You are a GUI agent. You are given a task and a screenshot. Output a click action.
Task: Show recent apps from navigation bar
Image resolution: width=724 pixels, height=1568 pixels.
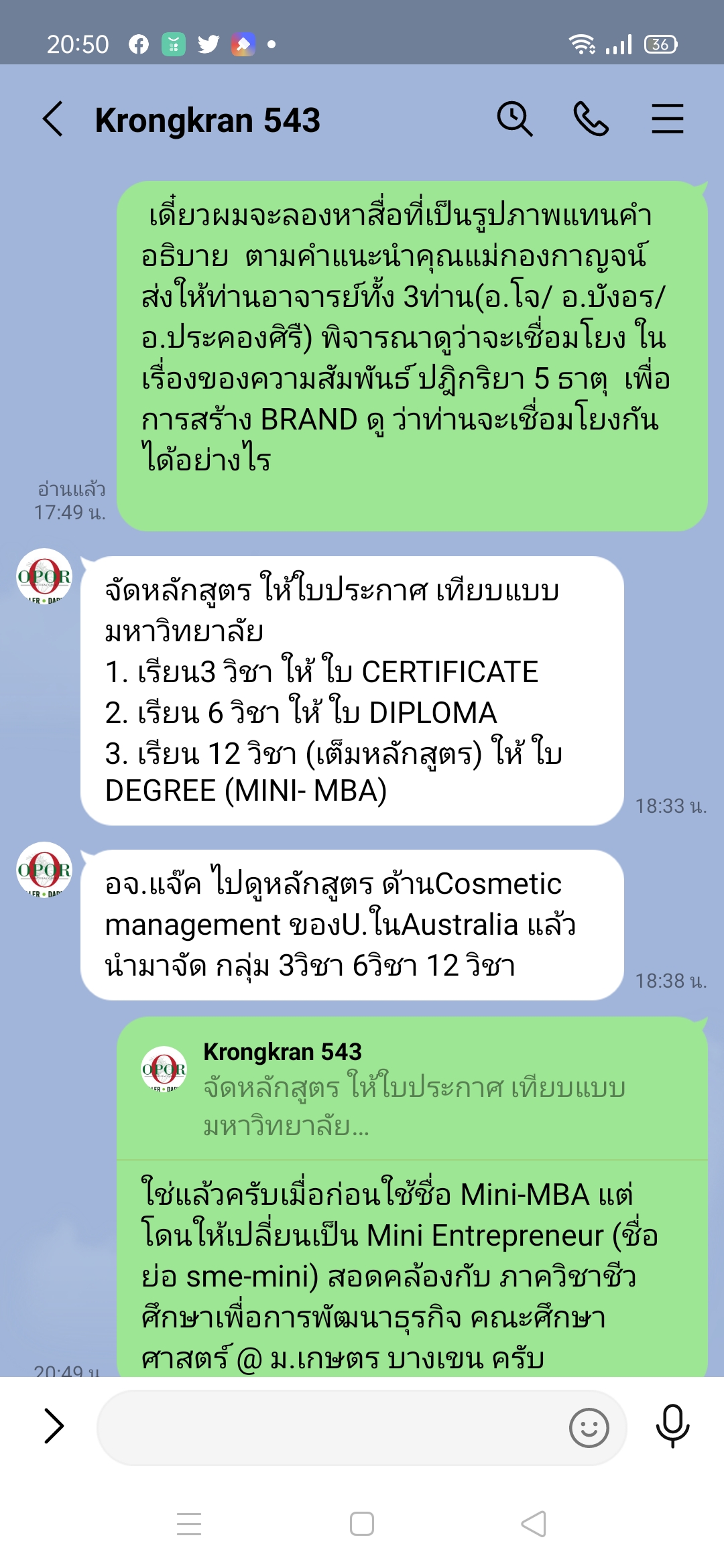click(x=189, y=1524)
